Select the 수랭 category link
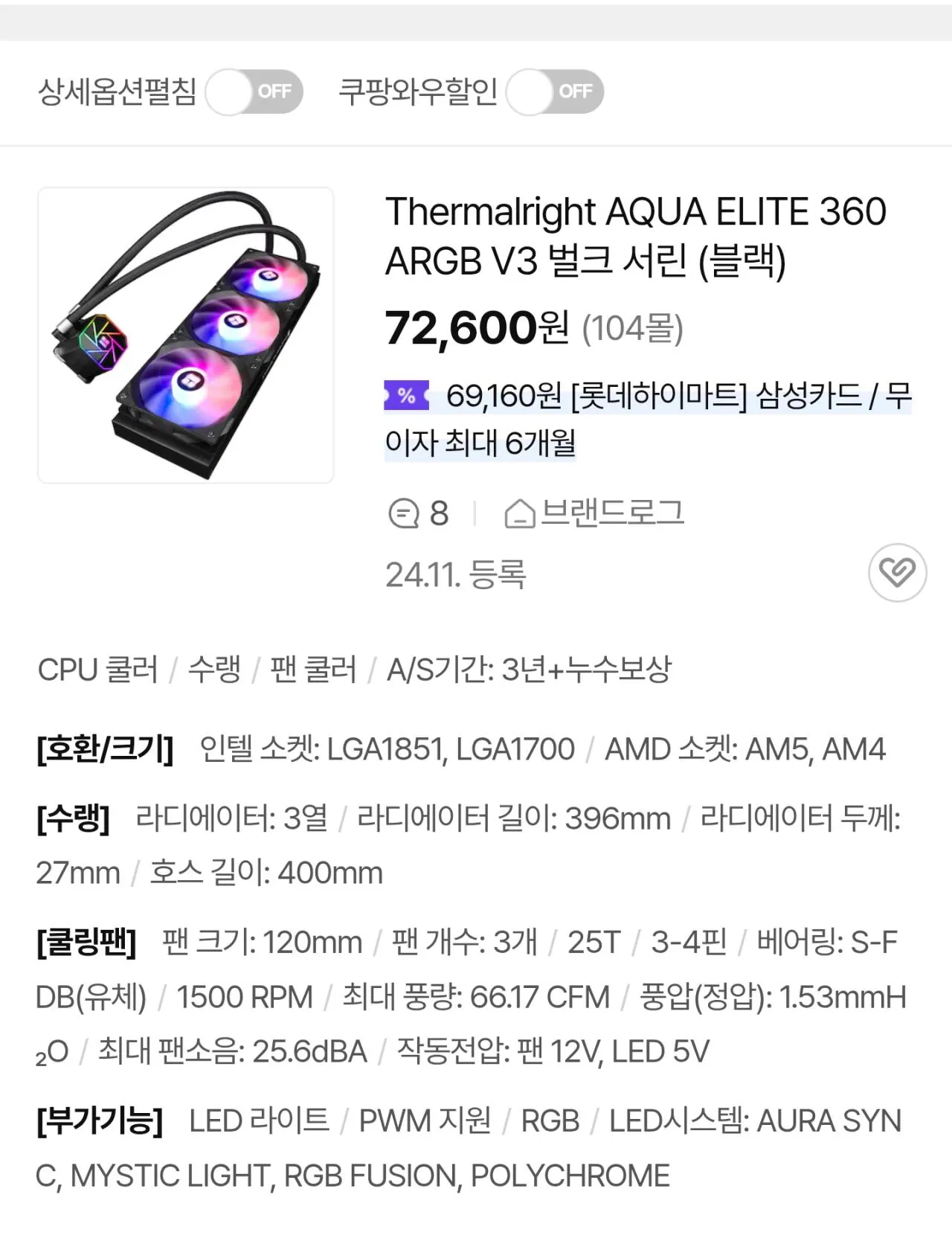Screen dimensions: 952x1238 coord(216,670)
